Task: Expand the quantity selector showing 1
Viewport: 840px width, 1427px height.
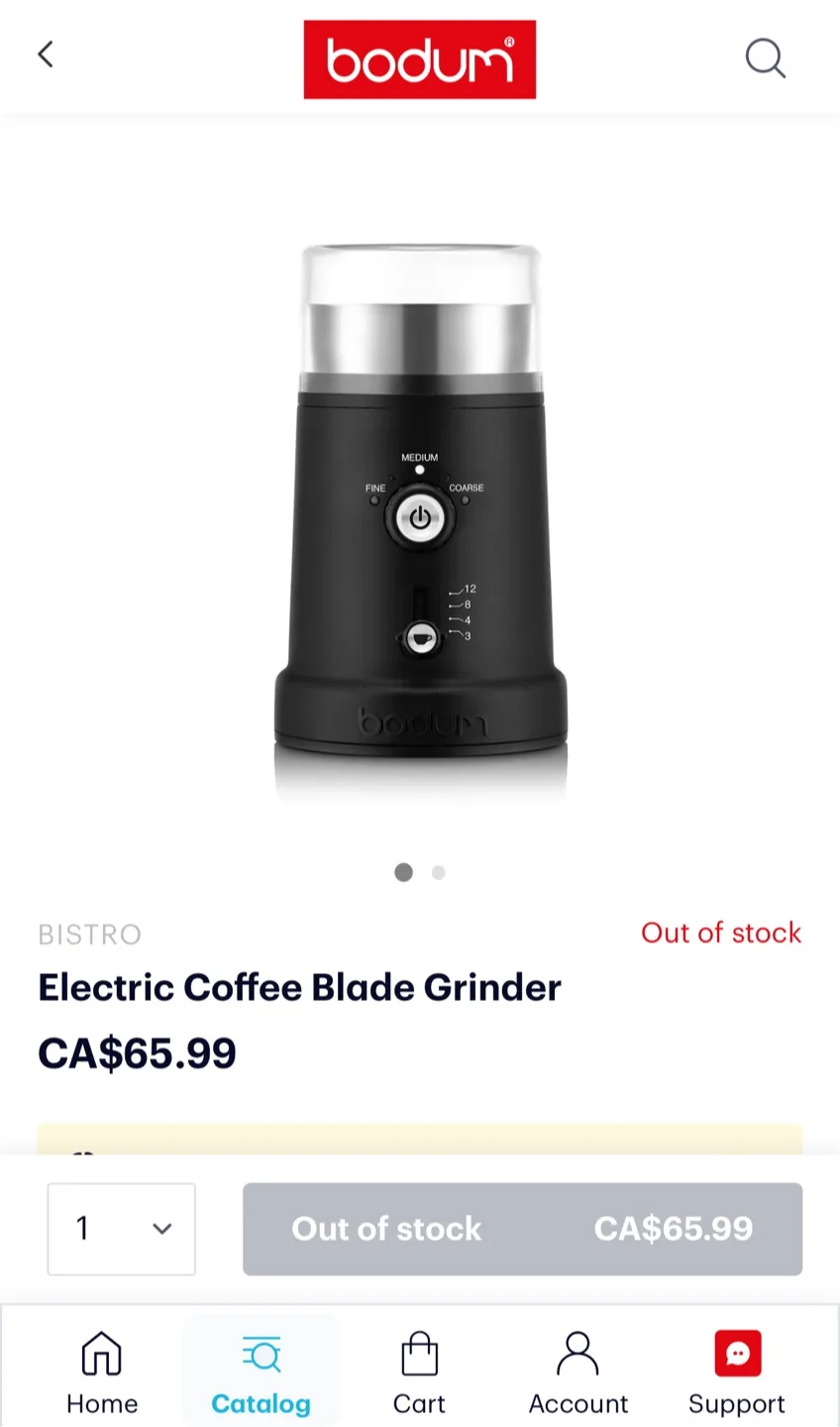Action: click(x=121, y=1229)
